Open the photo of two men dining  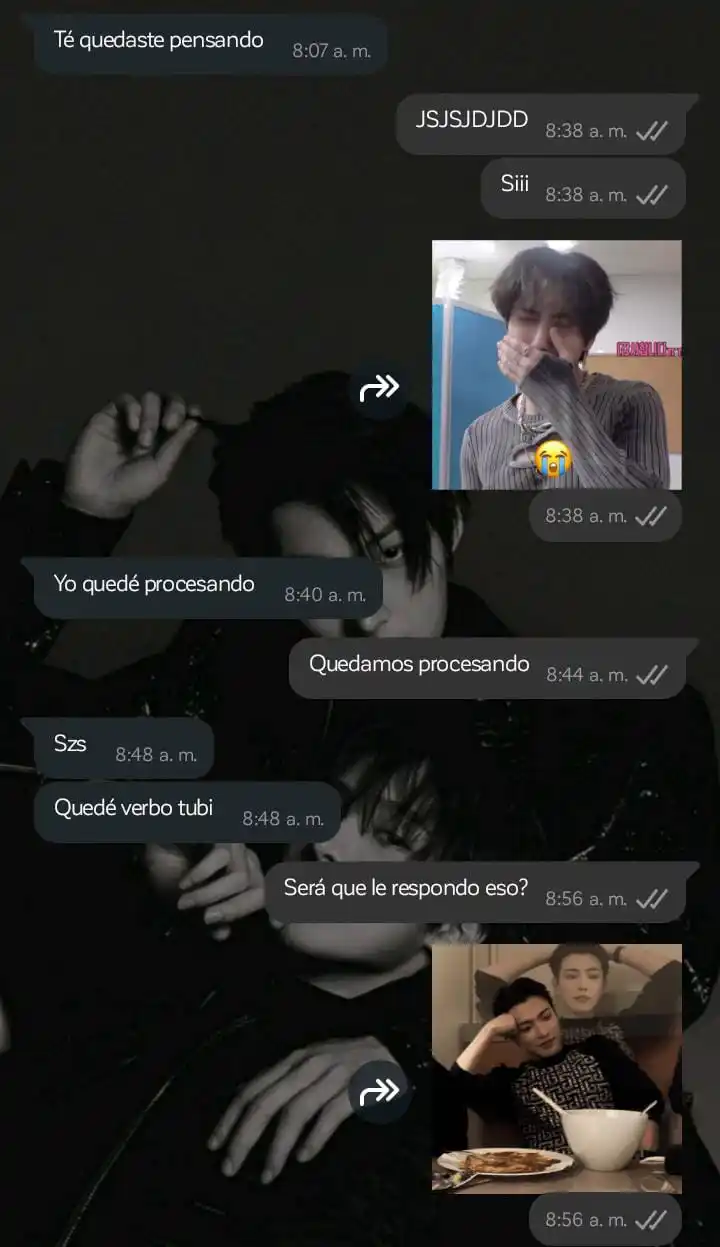tap(556, 1068)
